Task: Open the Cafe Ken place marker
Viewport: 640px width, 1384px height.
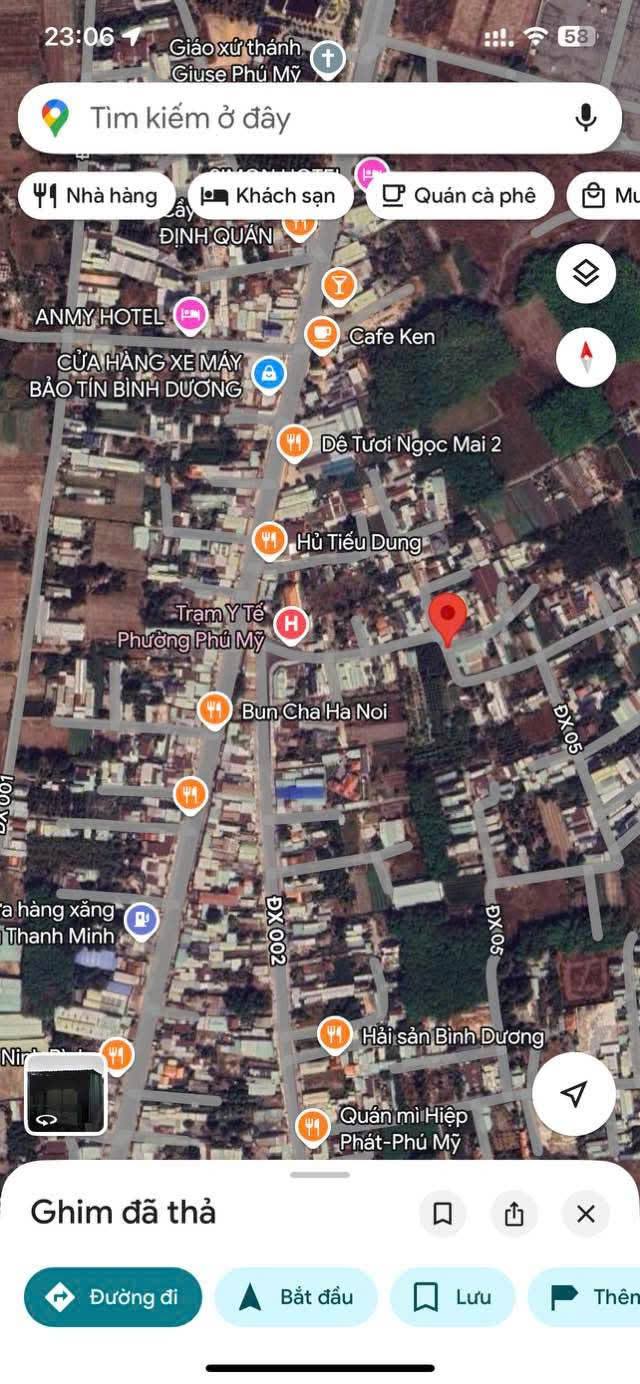Action: (x=322, y=336)
